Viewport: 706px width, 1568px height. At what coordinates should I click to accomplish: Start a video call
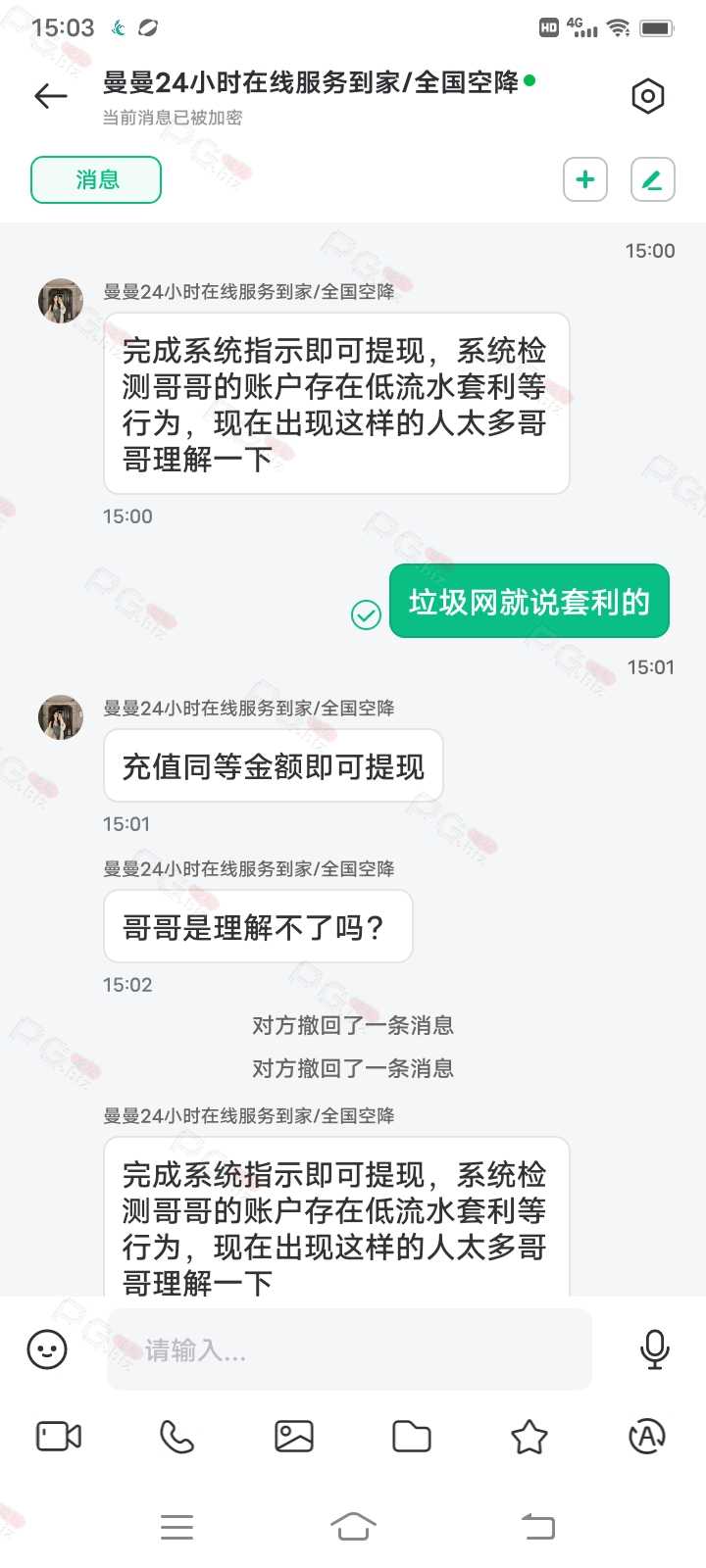(59, 1437)
